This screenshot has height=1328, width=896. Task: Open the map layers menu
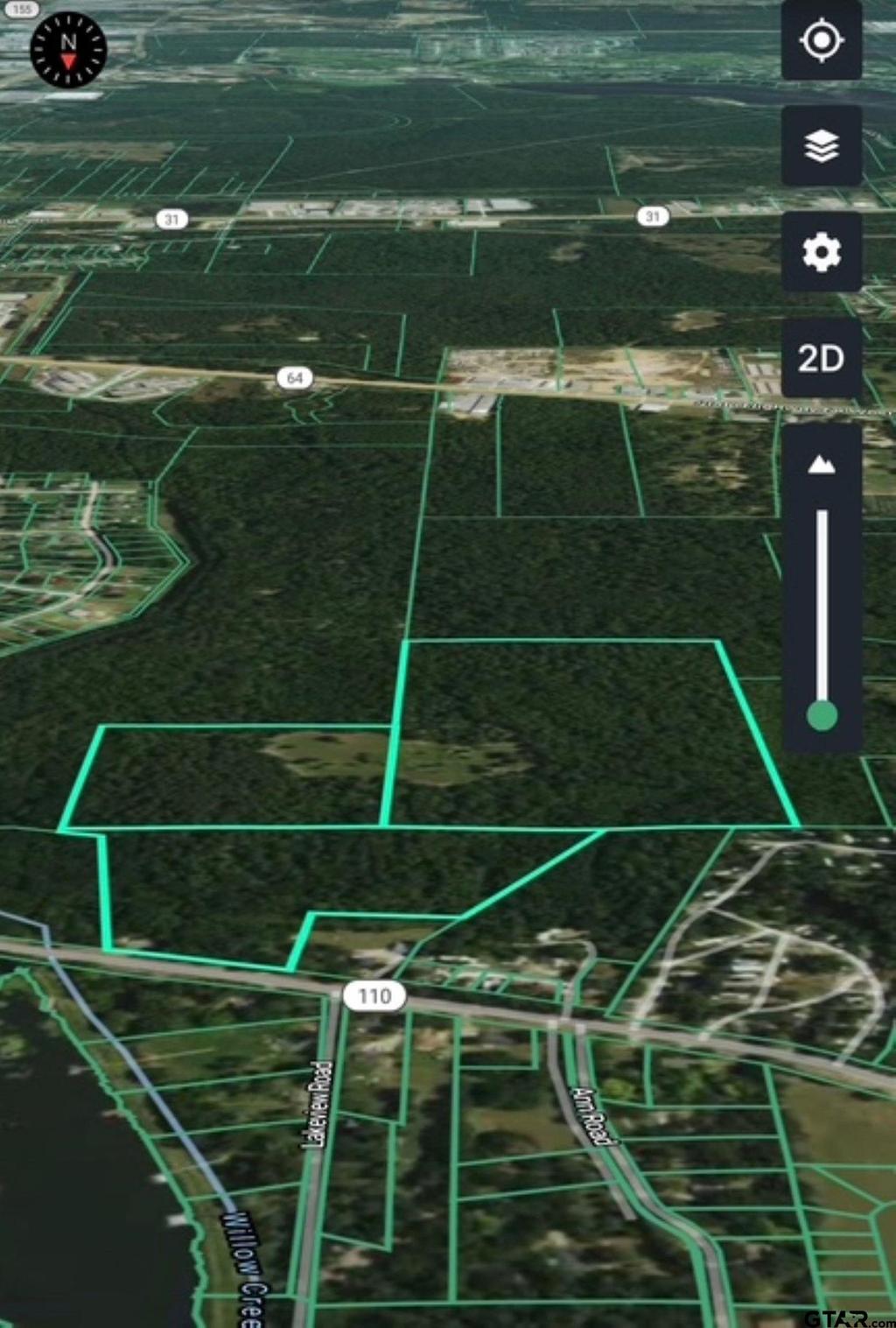tap(821, 146)
